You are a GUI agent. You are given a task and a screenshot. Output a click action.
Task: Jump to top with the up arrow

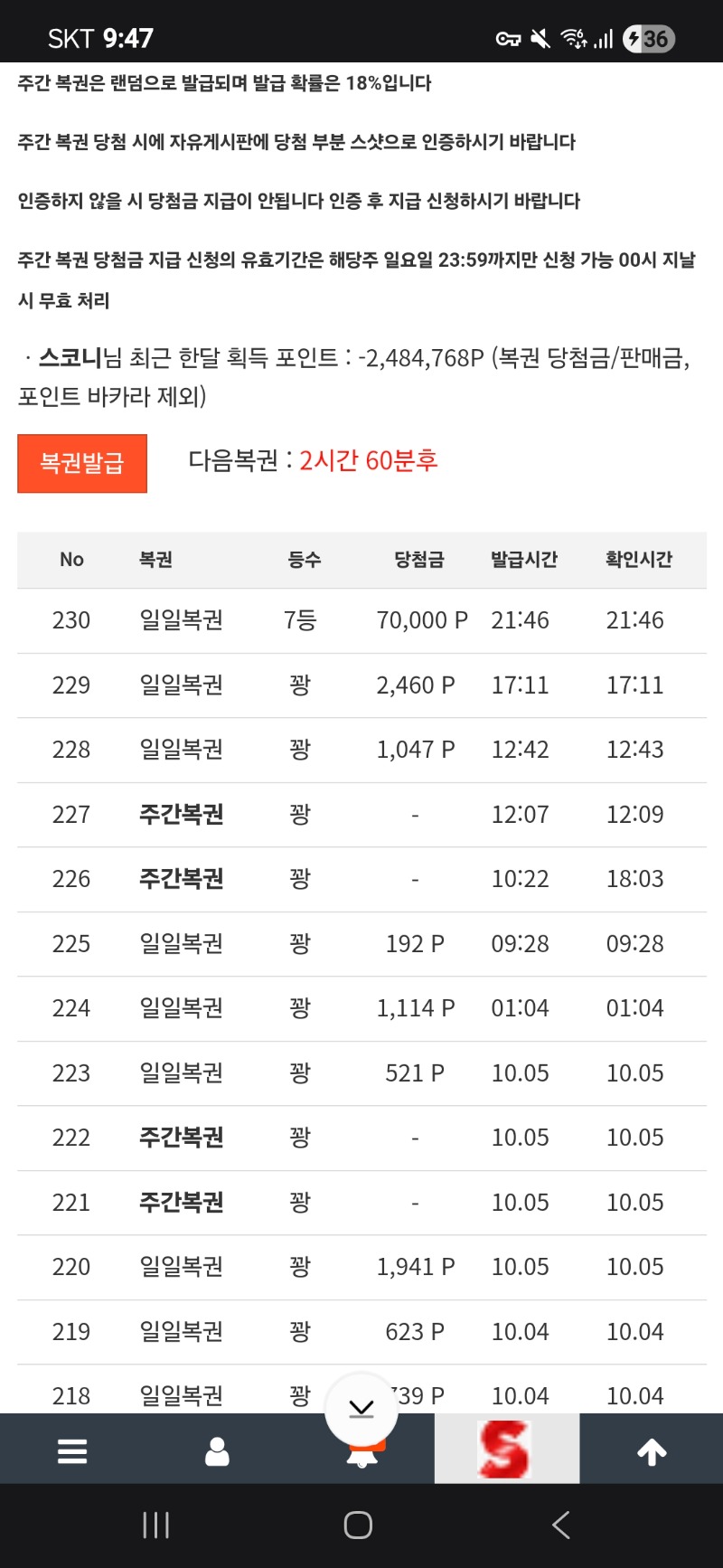[652, 1450]
